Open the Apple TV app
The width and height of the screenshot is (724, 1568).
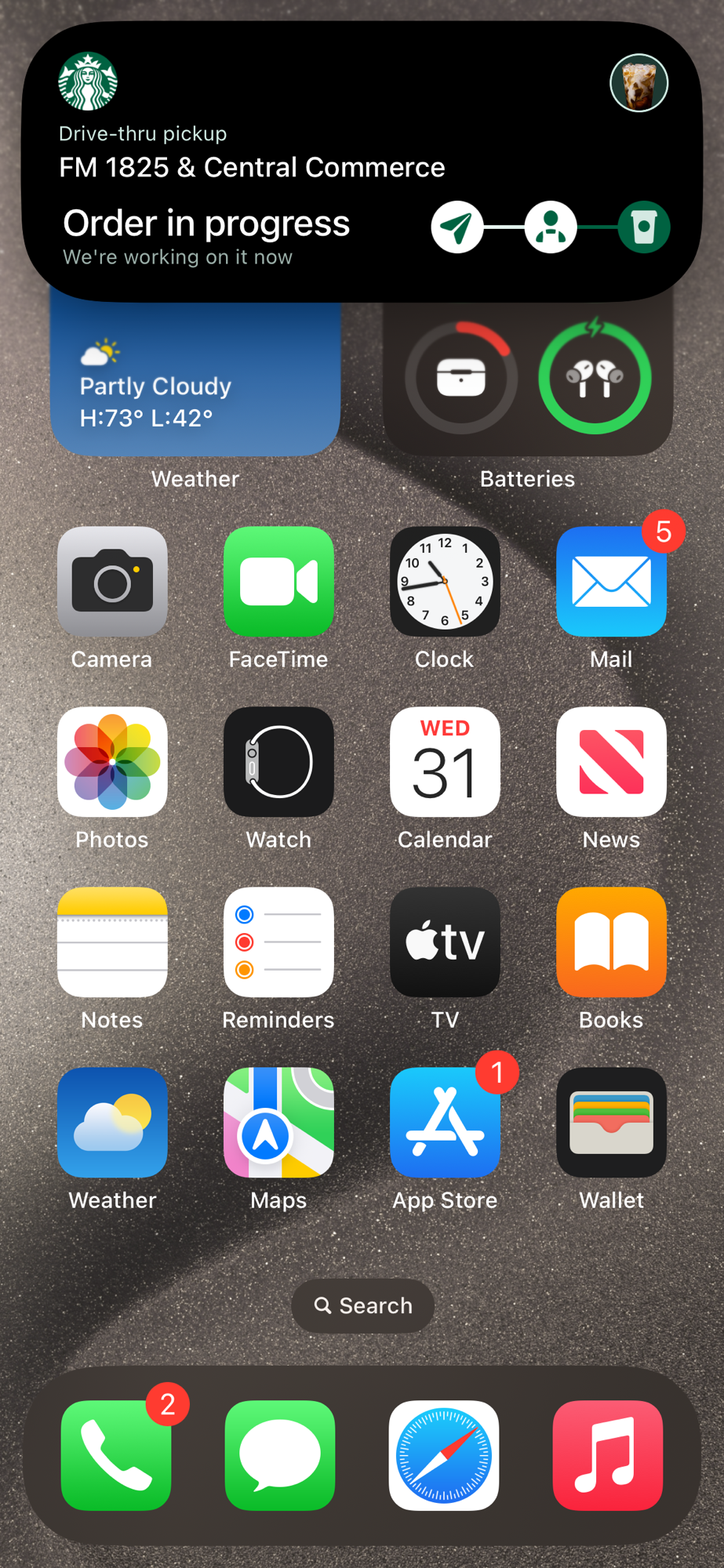point(445,942)
